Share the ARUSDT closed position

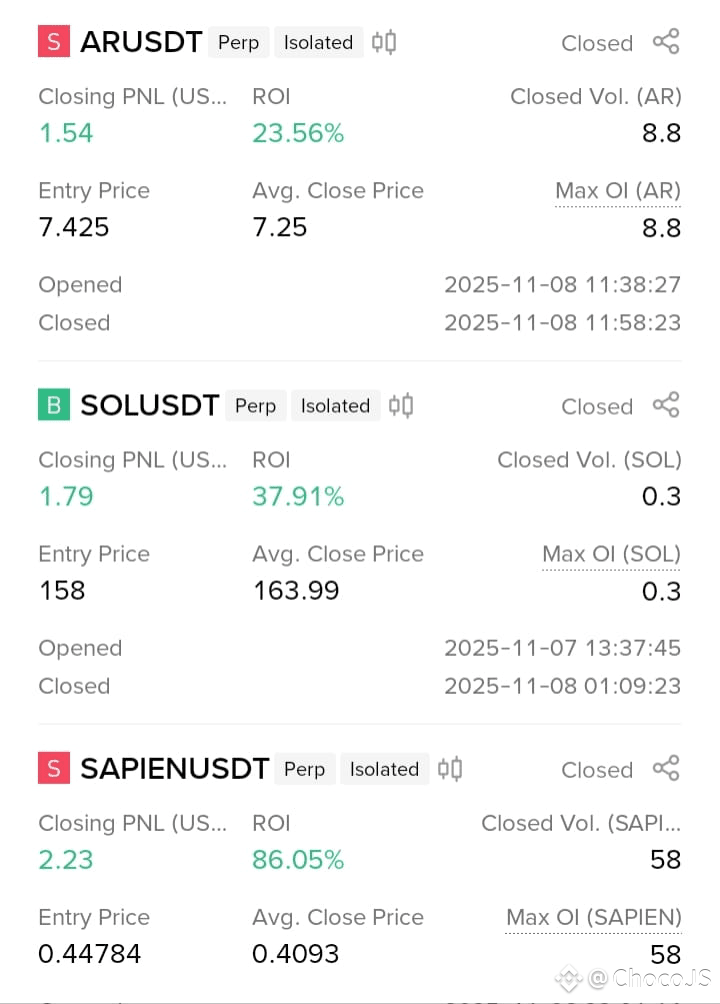[x=666, y=42]
